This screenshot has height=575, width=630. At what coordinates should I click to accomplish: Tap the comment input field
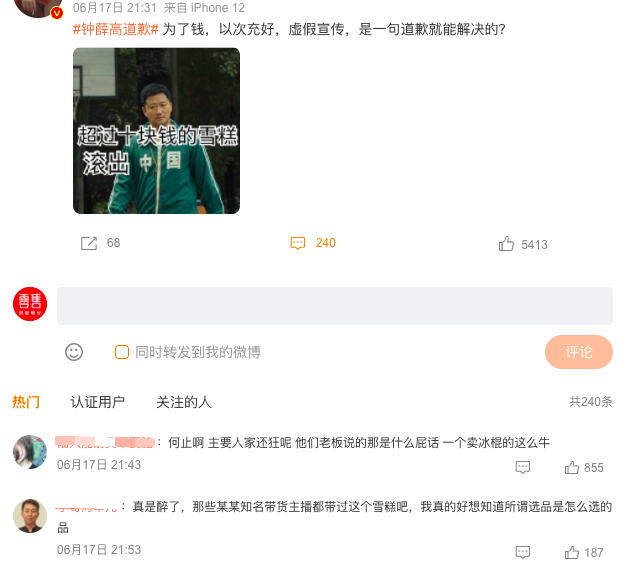(x=334, y=305)
